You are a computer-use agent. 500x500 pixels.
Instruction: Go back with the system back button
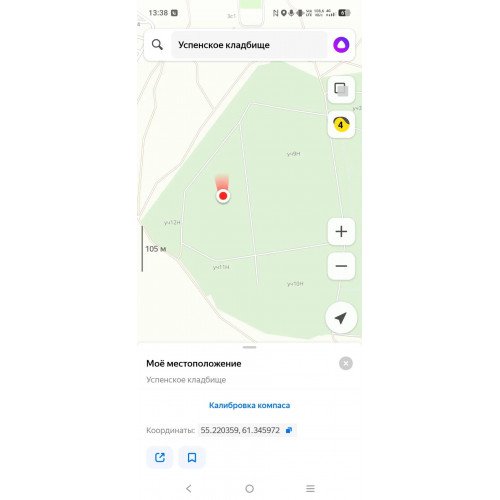pyautogui.click(x=189, y=489)
